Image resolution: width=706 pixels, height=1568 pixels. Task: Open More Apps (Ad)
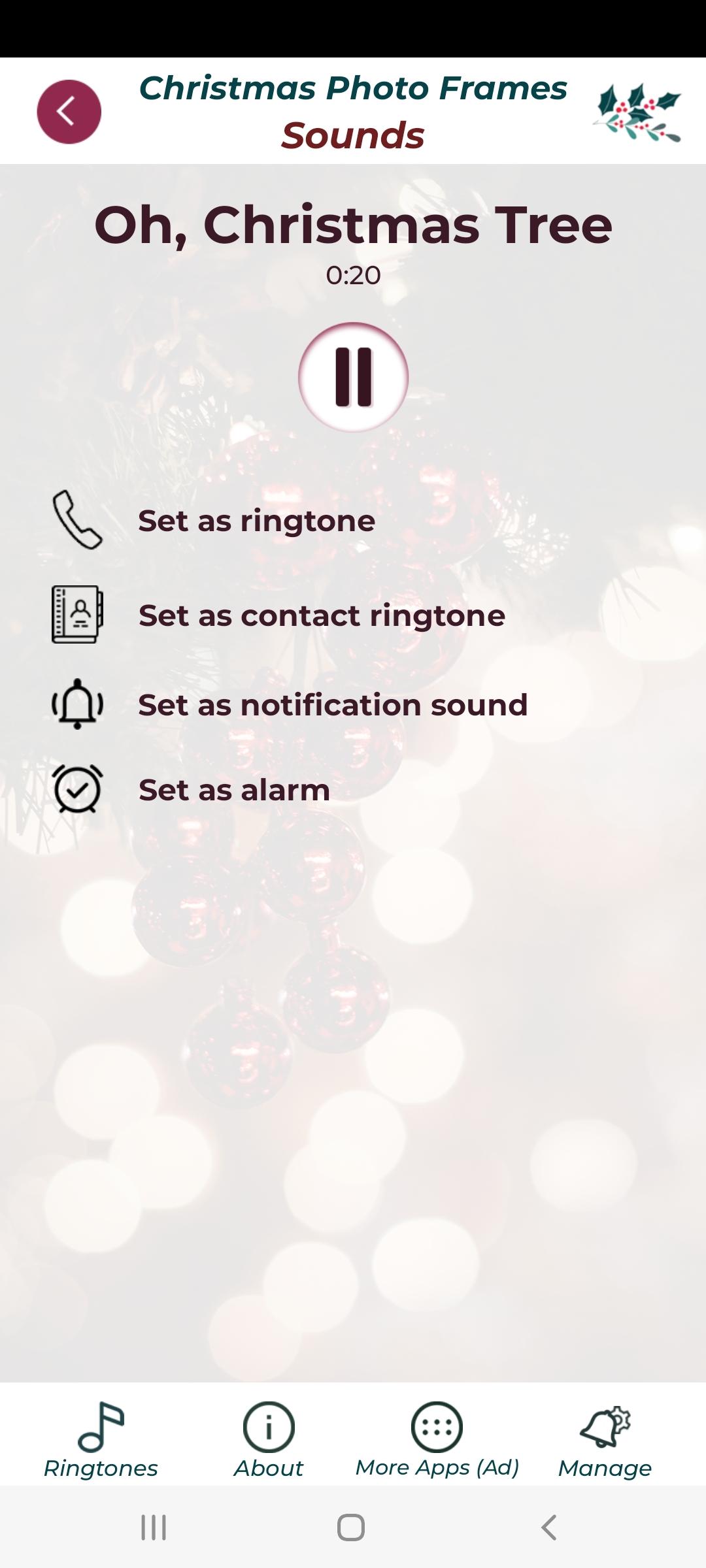click(x=437, y=1440)
